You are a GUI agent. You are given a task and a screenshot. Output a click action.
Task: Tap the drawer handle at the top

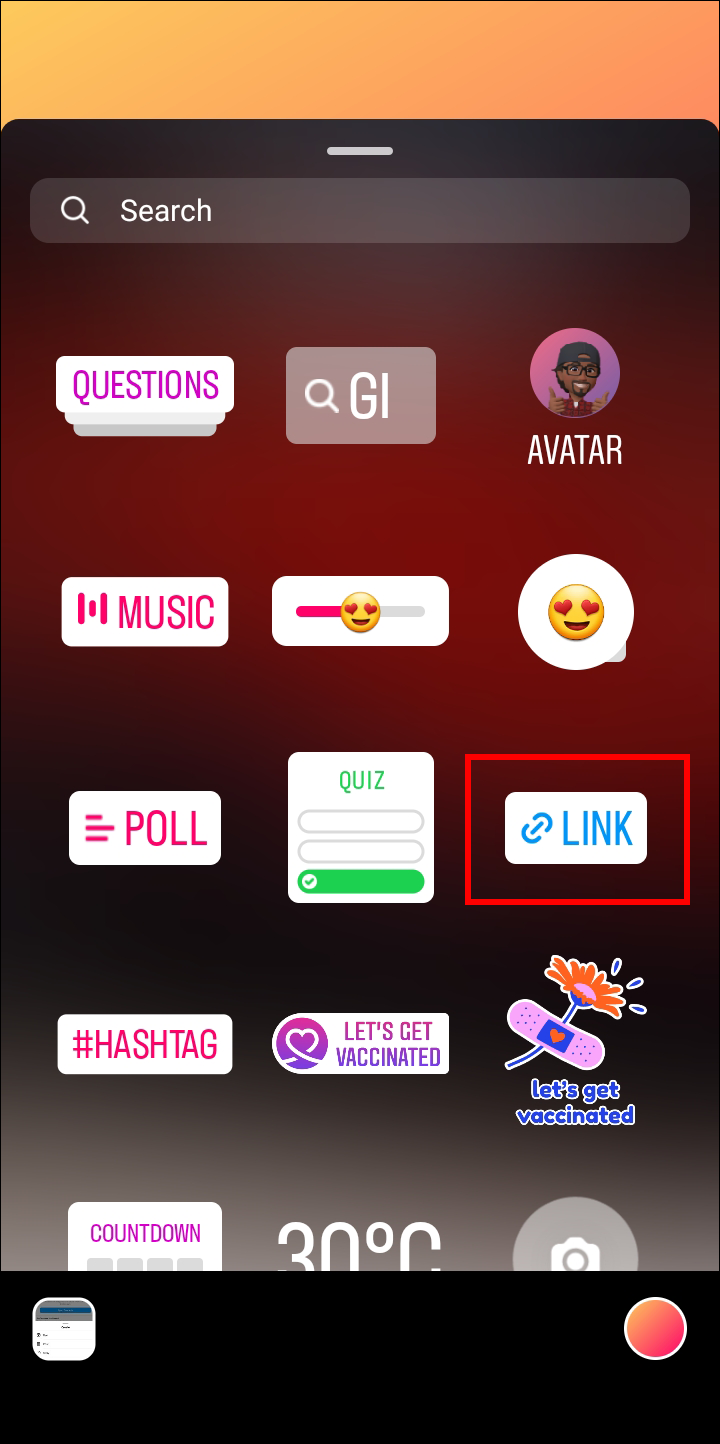[x=360, y=151]
